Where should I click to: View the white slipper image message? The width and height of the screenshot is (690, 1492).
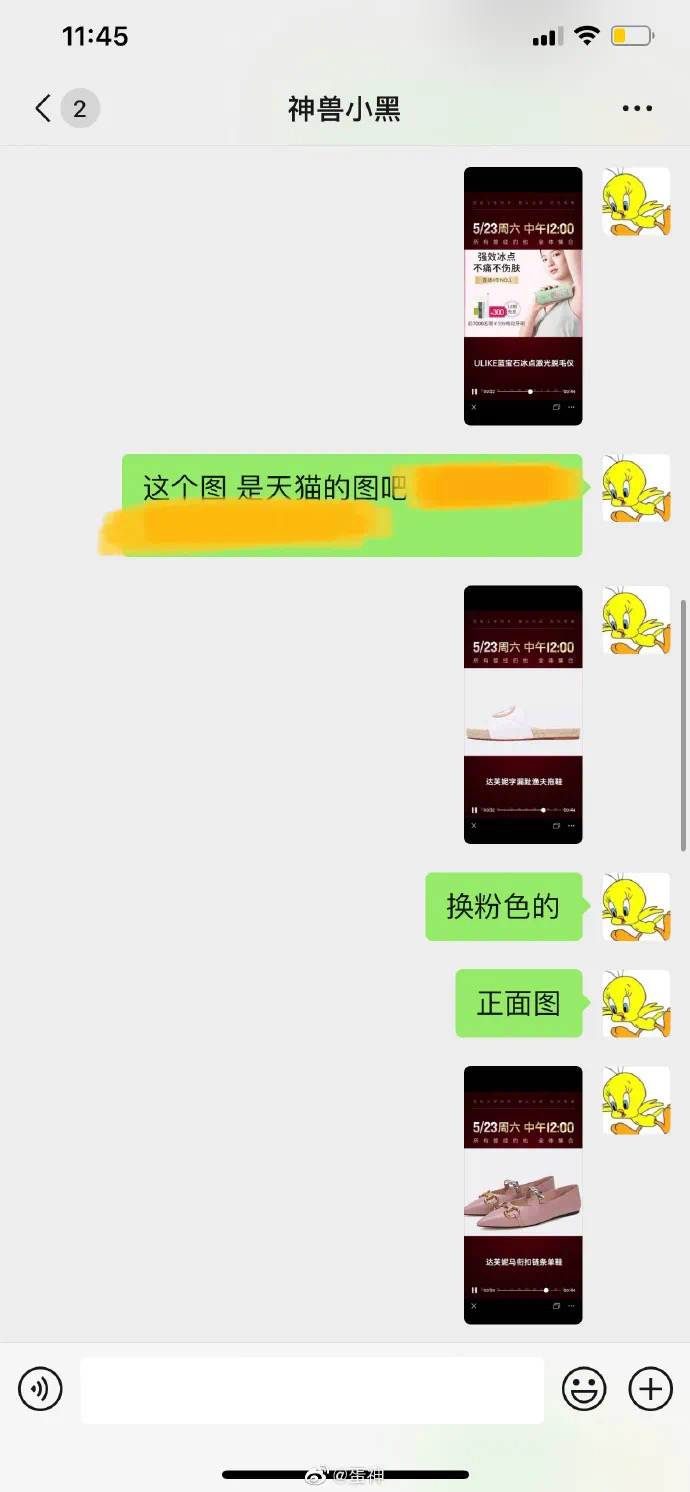coord(523,714)
